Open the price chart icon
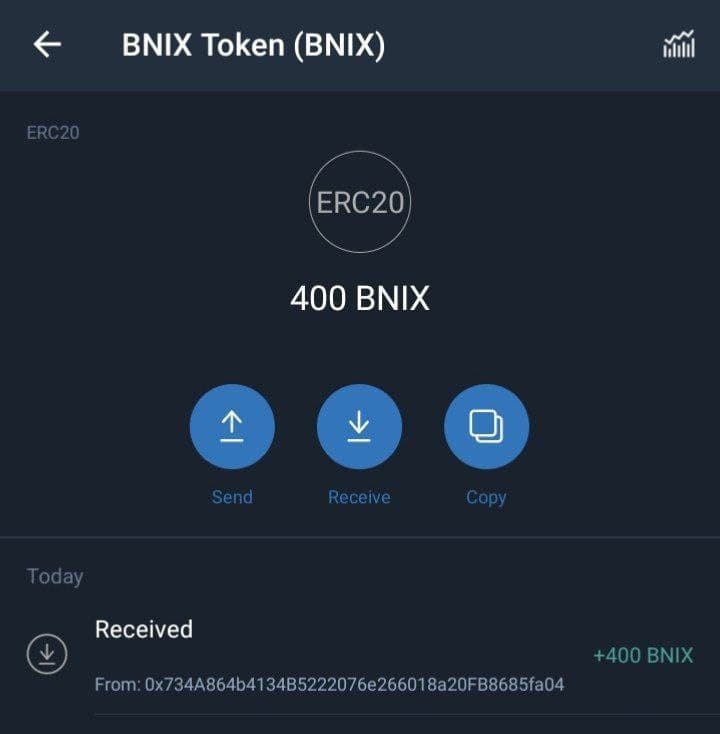The image size is (720, 734). [x=678, y=45]
